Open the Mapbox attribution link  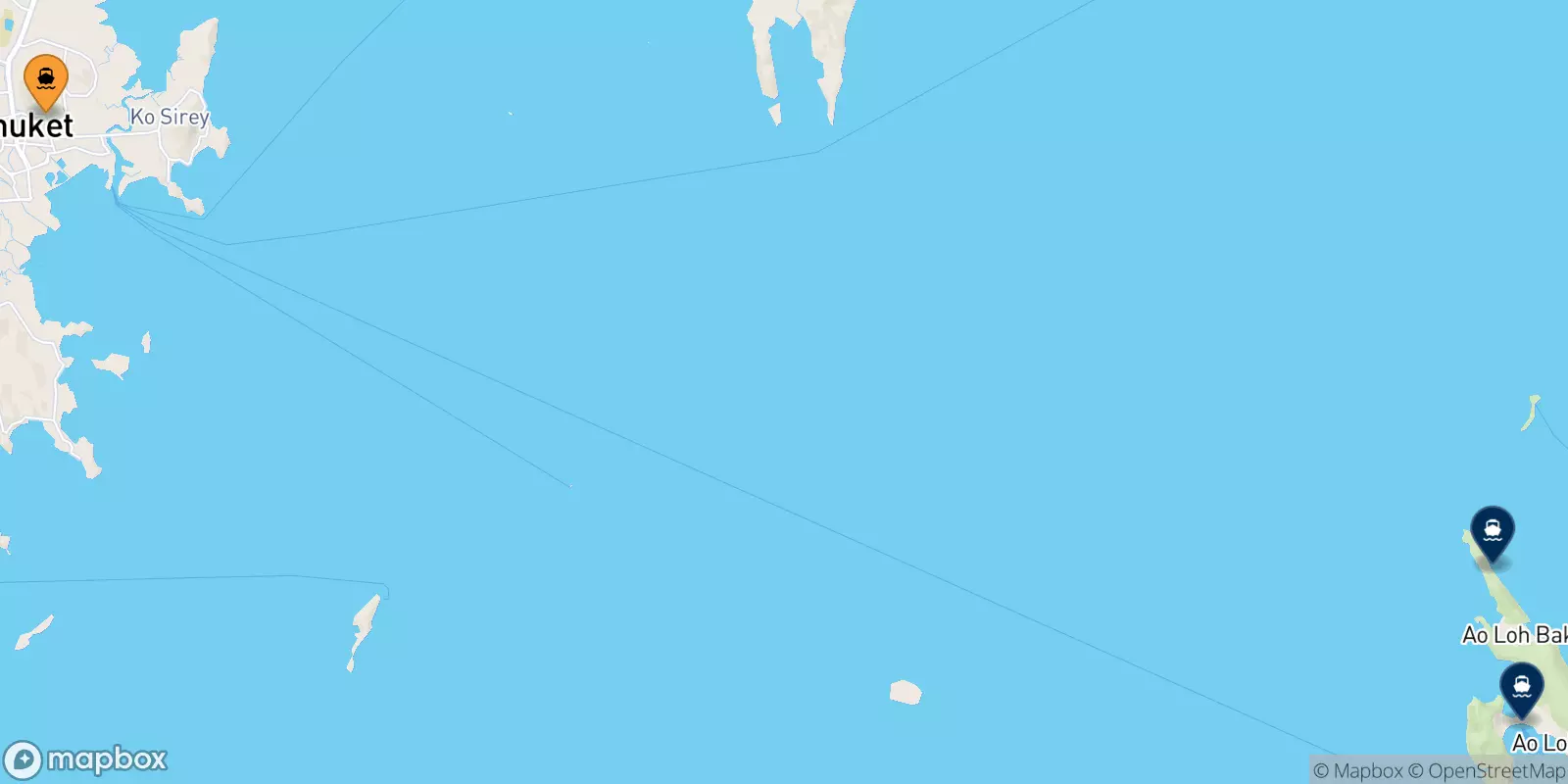click(1358, 771)
